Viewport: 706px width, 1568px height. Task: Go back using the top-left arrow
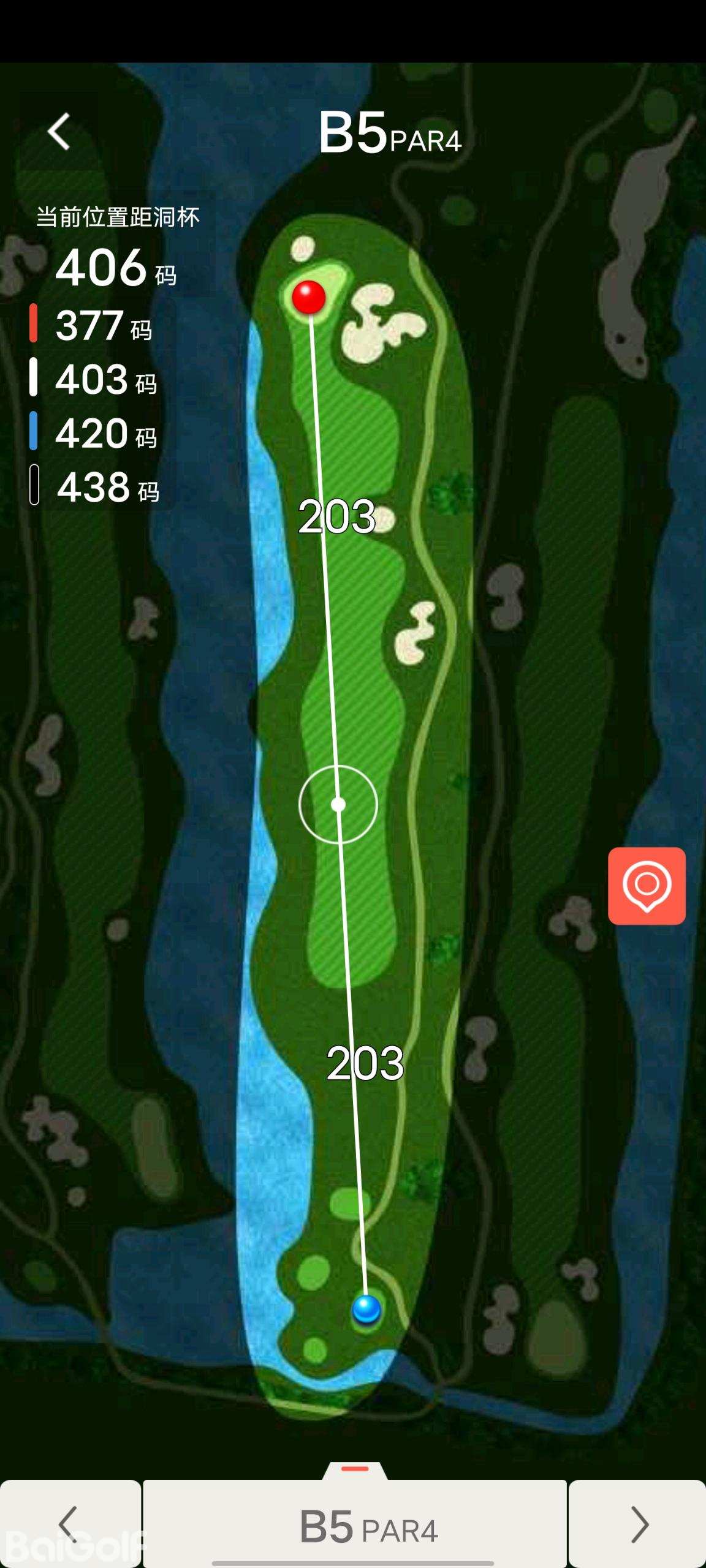coord(59,131)
